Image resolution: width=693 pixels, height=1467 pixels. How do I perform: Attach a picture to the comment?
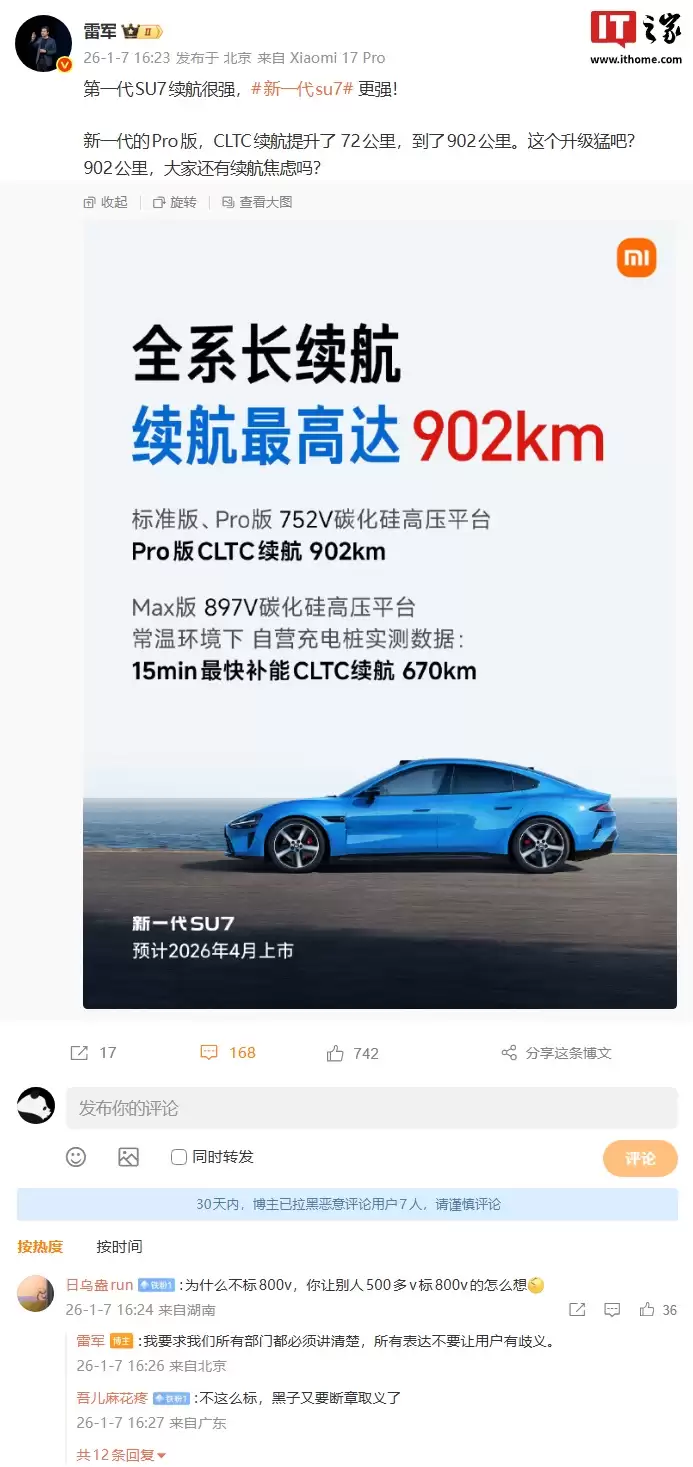pos(128,1157)
